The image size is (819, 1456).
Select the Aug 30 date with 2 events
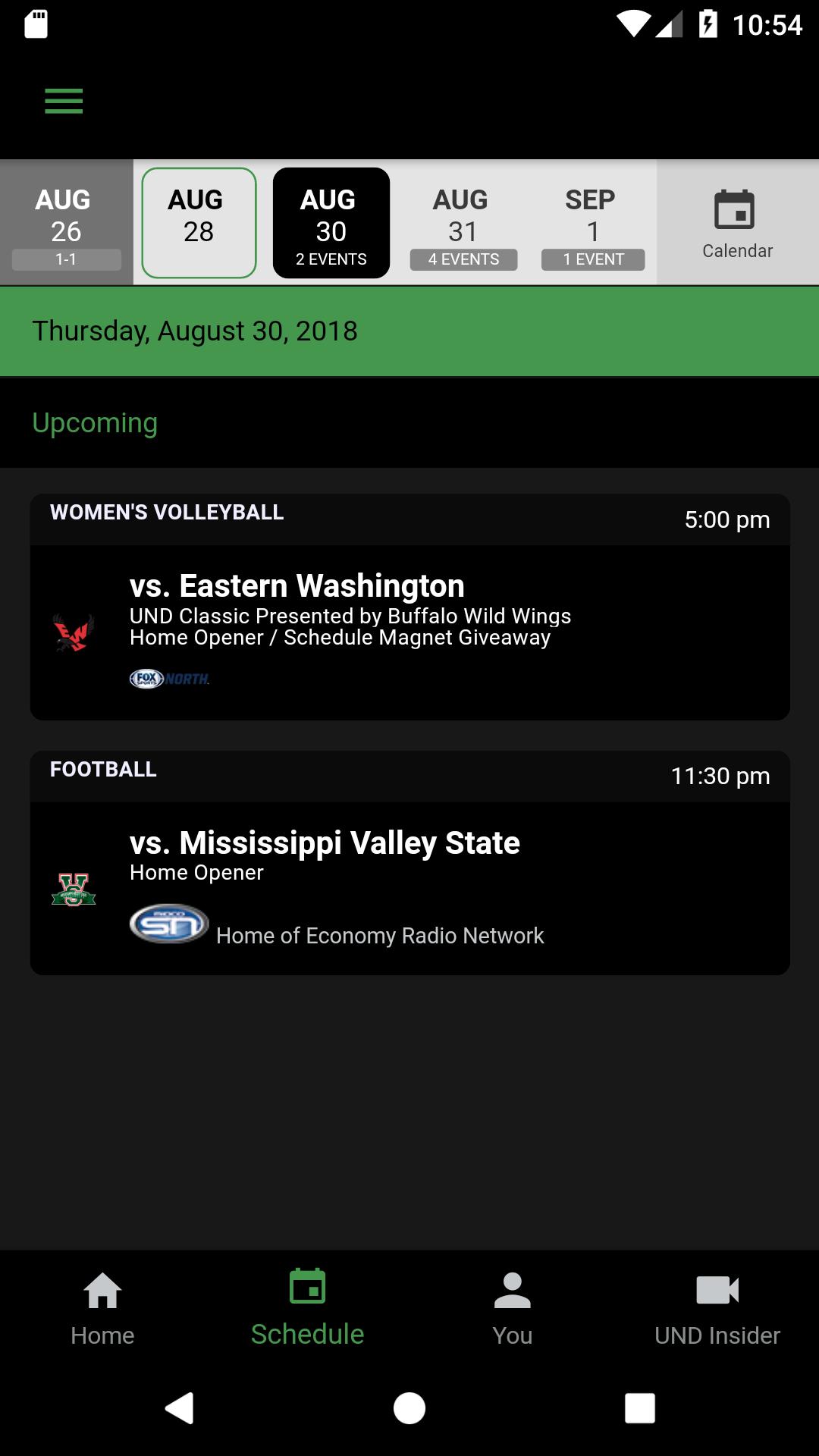tap(331, 222)
